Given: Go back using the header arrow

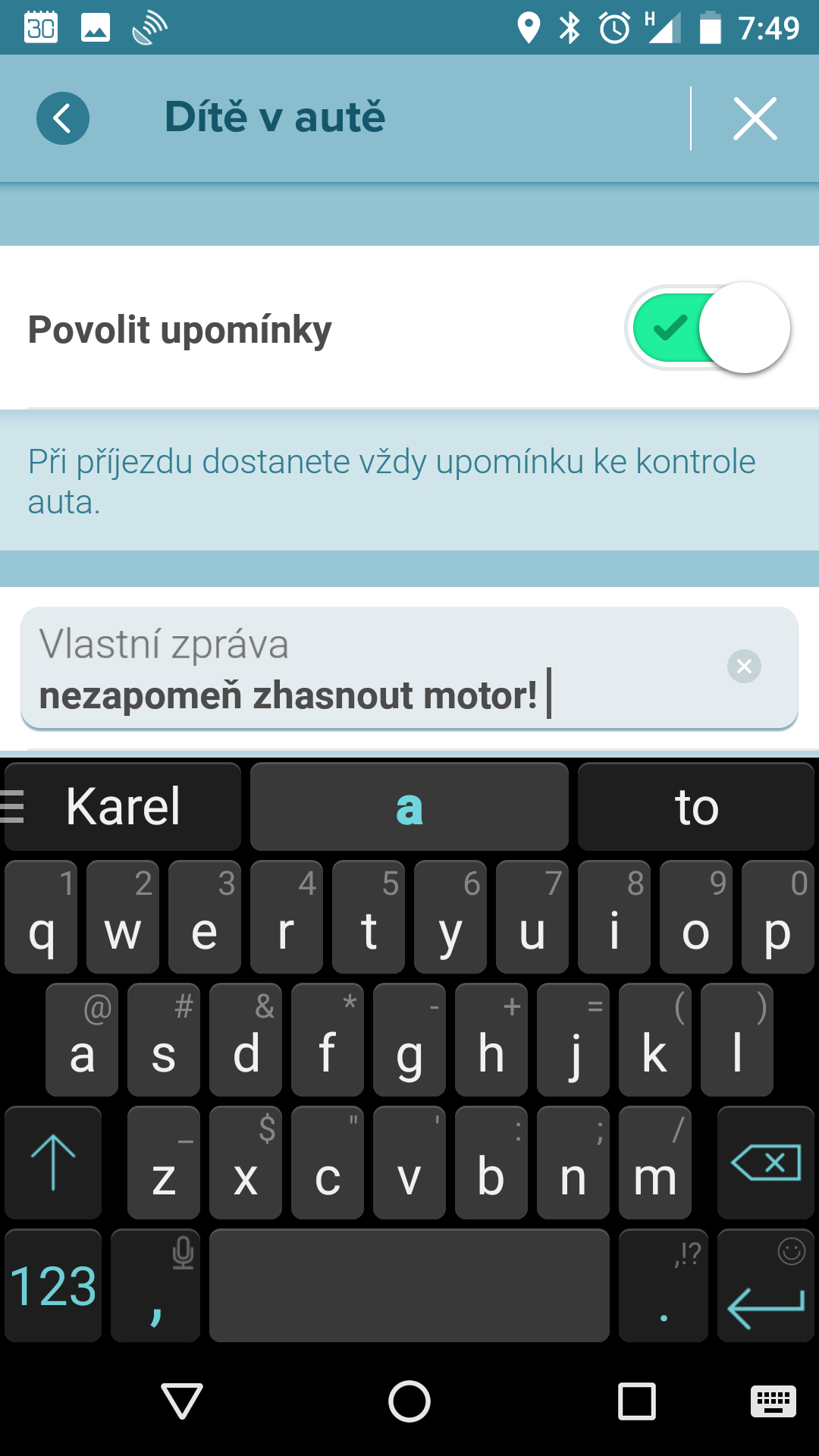Looking at the screenshot, I should 63,118.
